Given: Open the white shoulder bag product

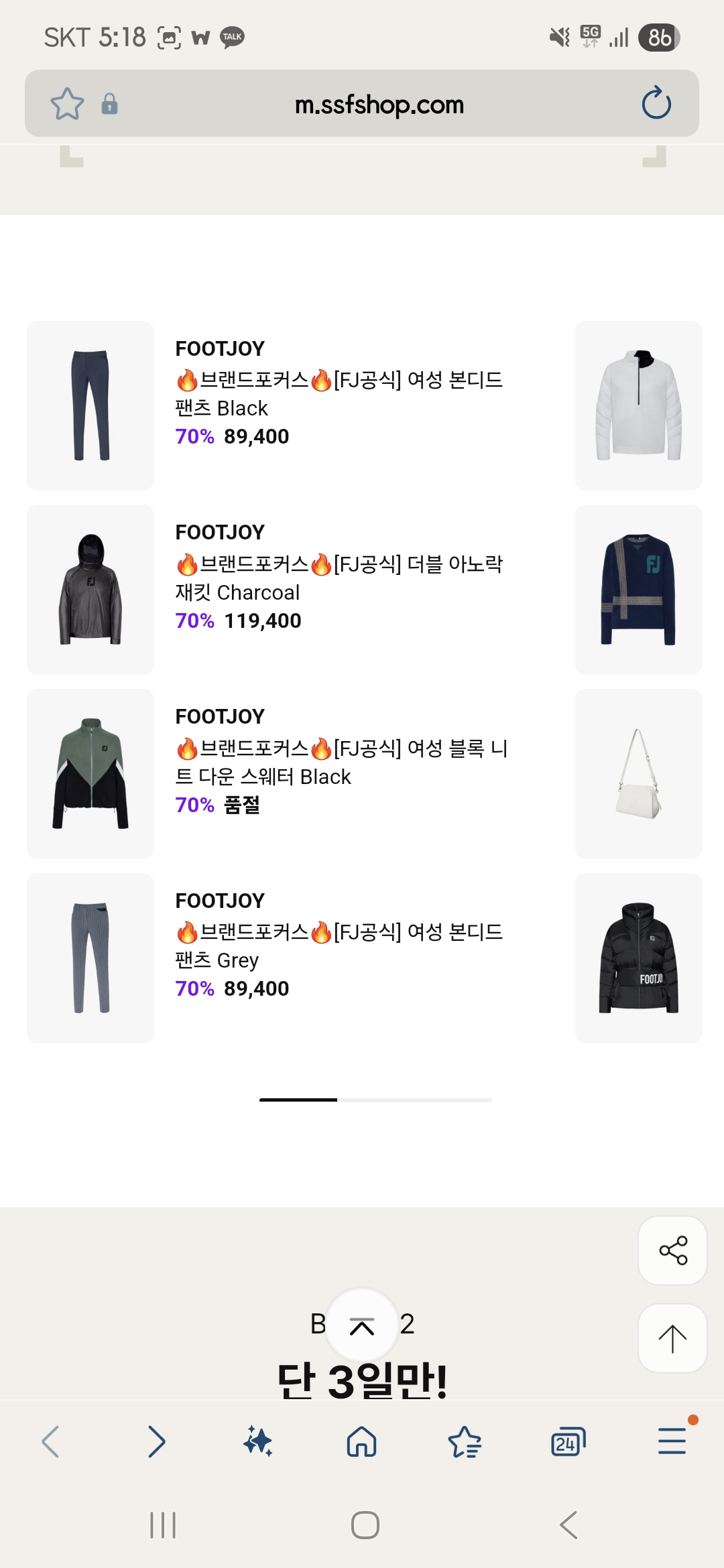Looking at the screenshot, I should (x=638, y=774).
